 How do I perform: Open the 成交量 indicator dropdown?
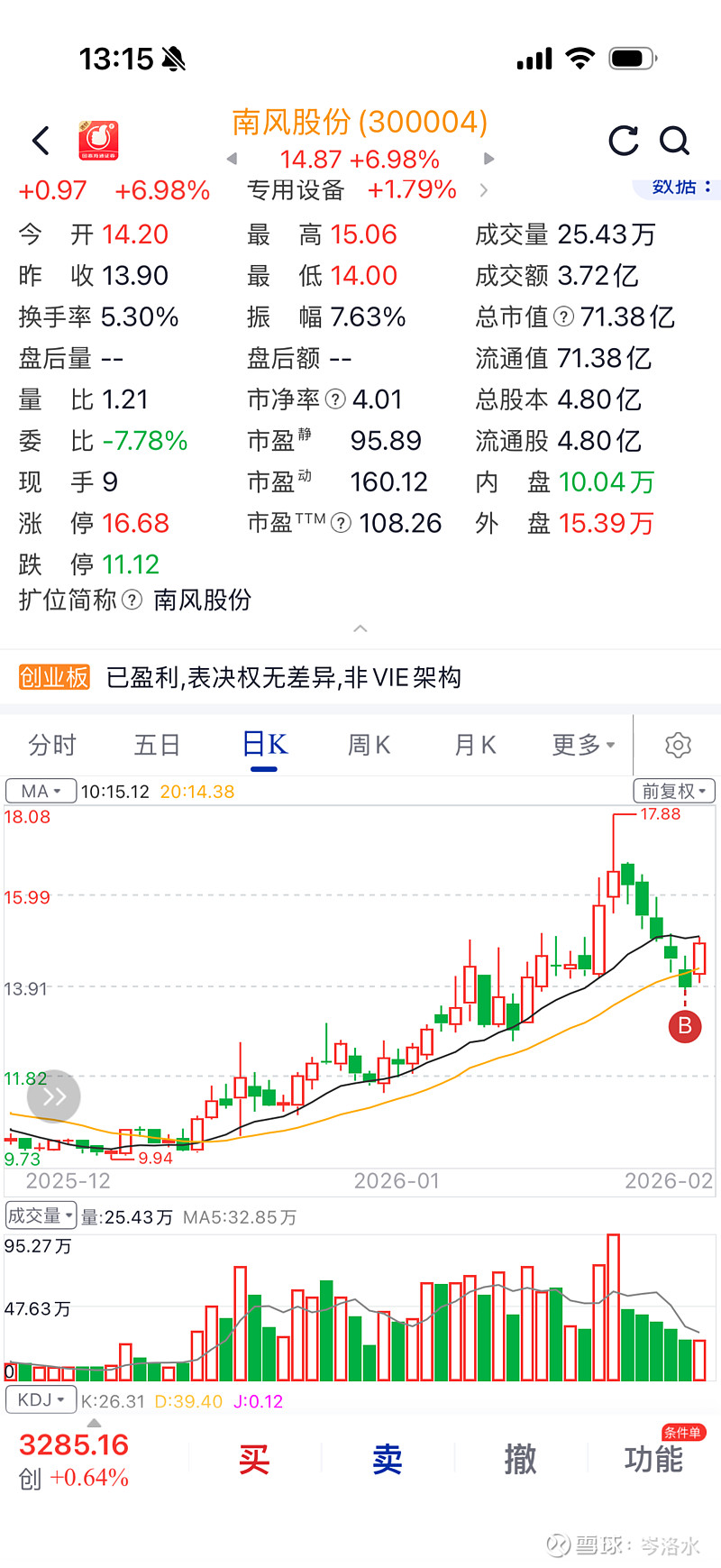[41, 1215]
